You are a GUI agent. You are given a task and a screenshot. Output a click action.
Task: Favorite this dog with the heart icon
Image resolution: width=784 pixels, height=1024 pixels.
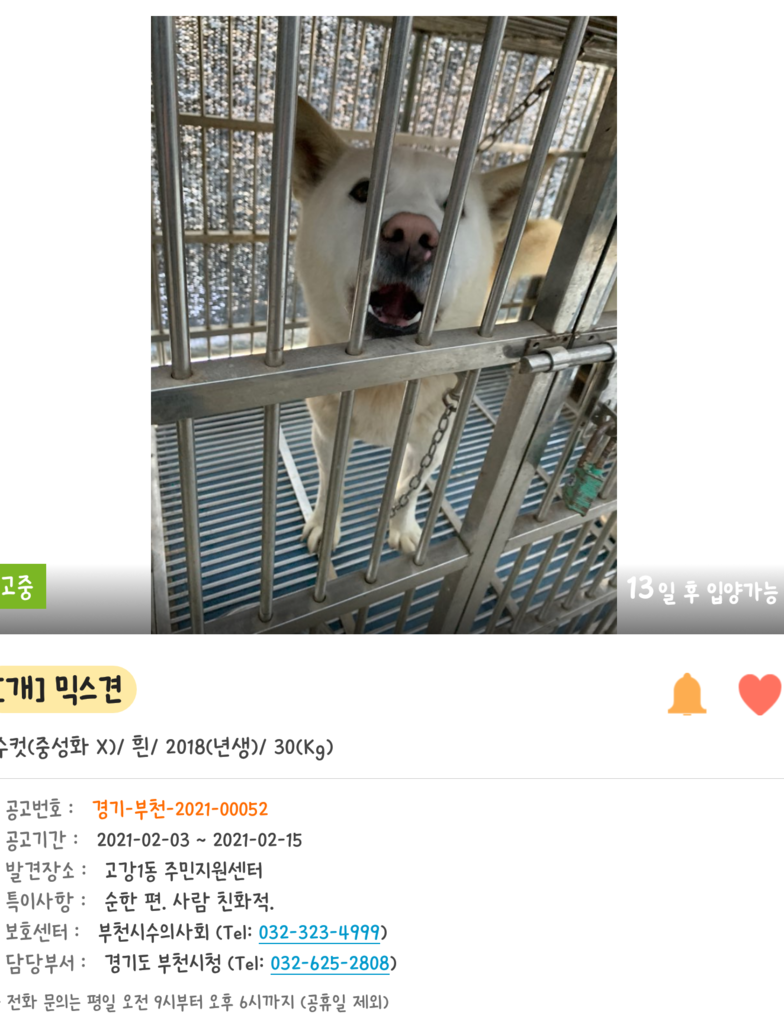[x=759, y=694]
